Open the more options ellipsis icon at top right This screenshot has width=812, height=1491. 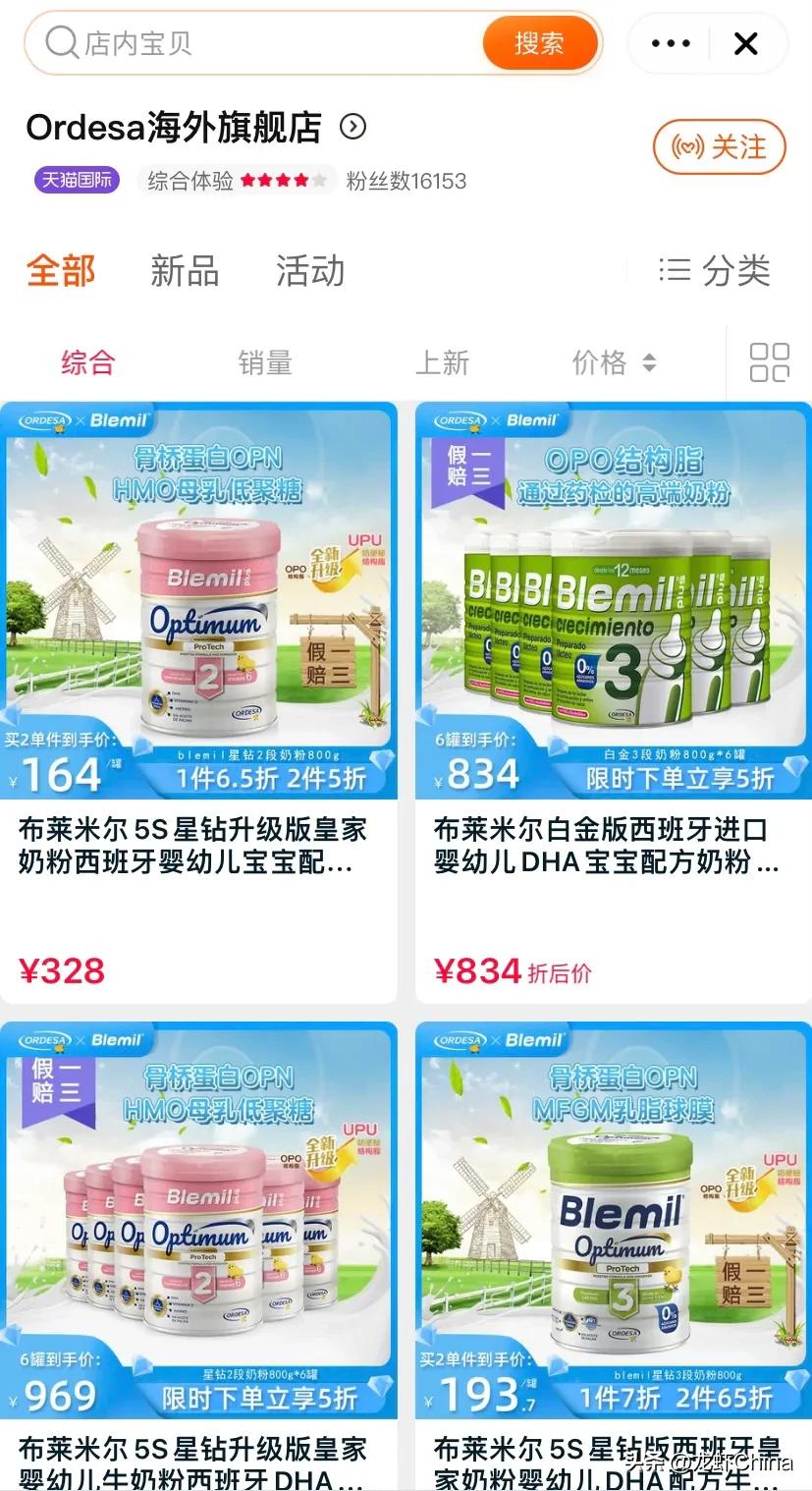tap(671, 43)
